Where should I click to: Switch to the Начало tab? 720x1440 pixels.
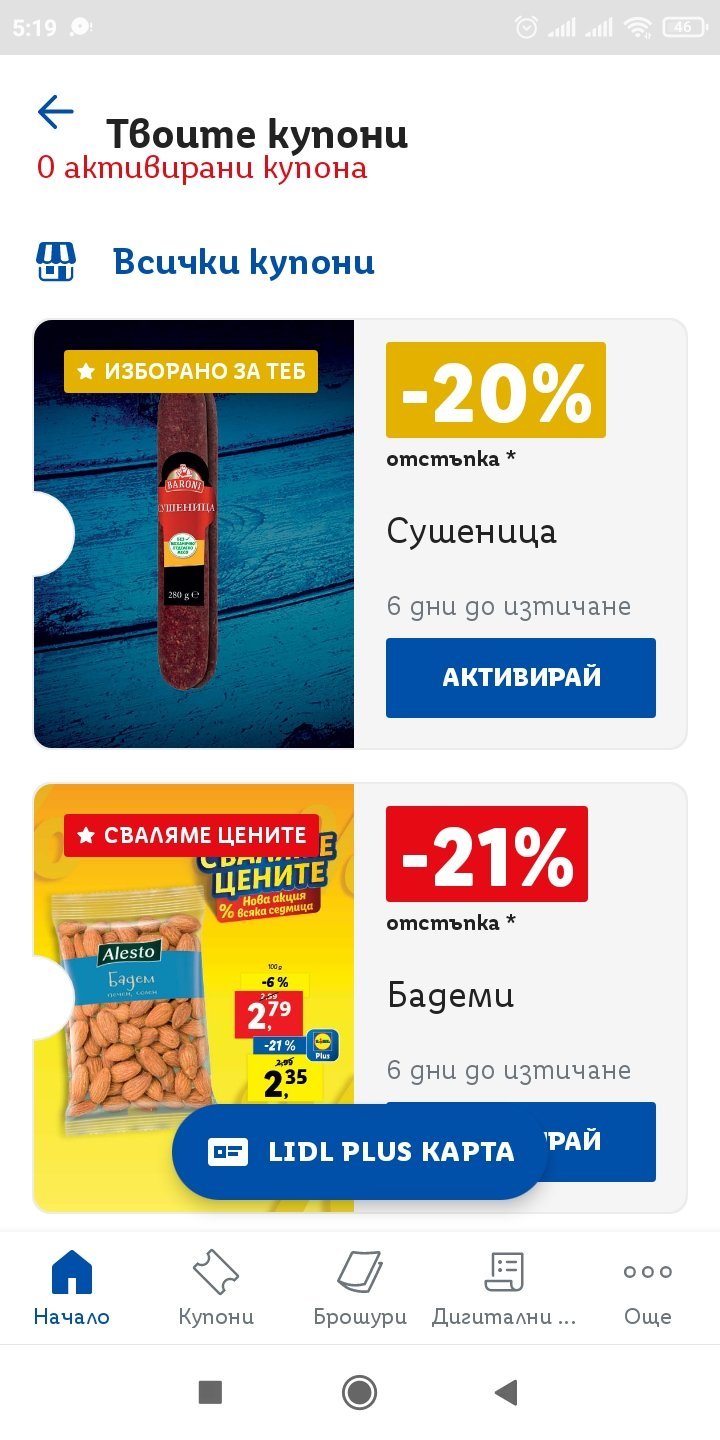pos(71,1288)
